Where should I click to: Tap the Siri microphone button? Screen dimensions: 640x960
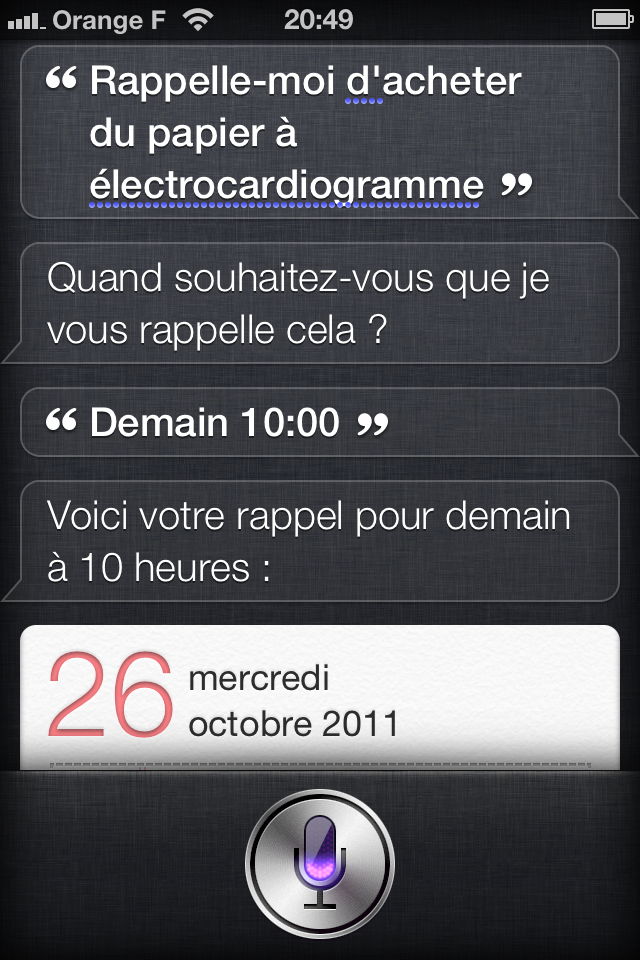[320, 863]
